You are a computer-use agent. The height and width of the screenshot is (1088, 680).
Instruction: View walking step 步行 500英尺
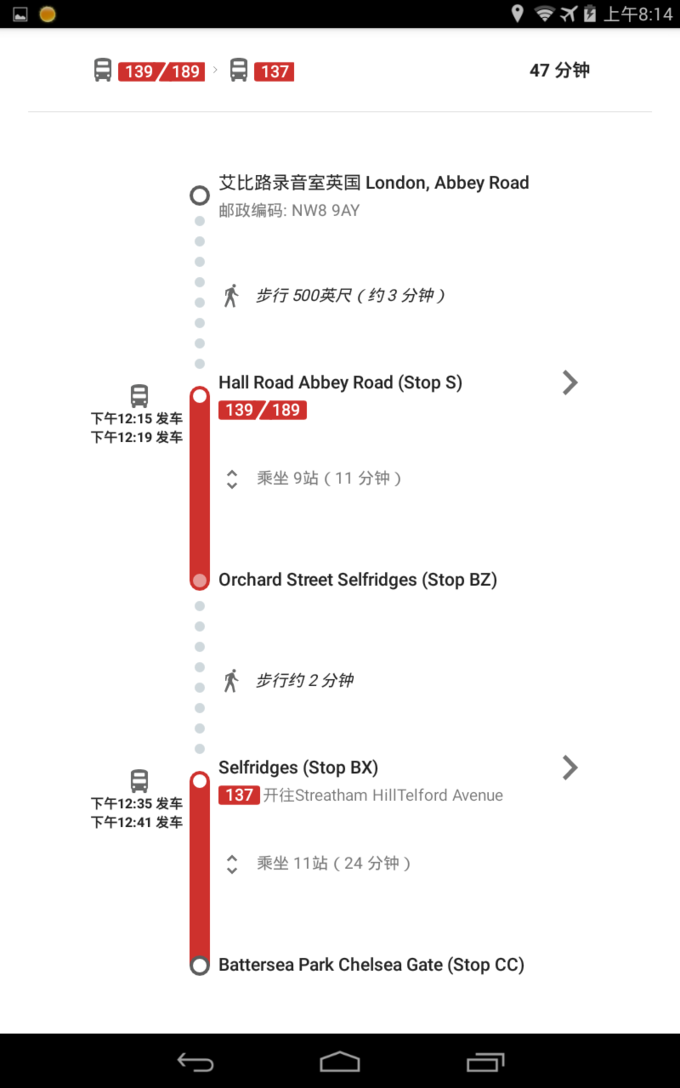(349, 295)
